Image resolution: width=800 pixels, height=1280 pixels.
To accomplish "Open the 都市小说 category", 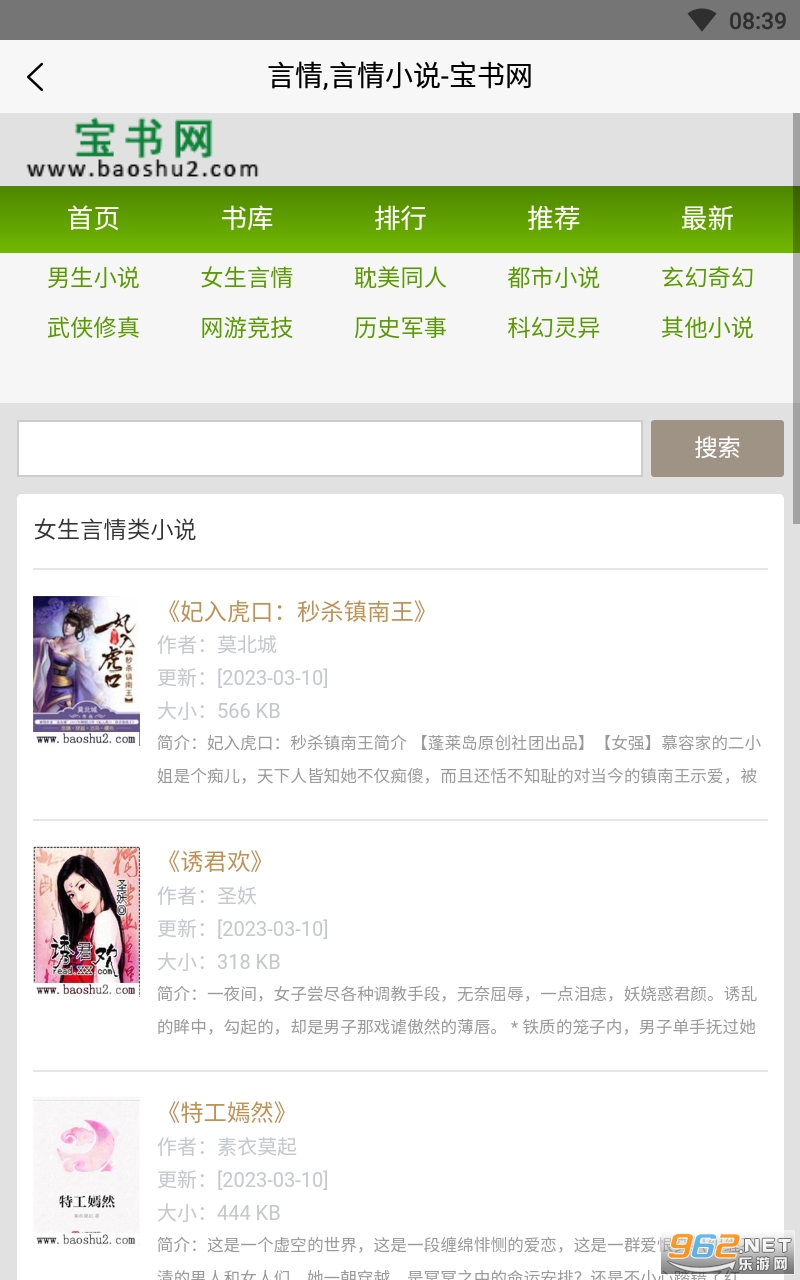I will click(553, 277).
